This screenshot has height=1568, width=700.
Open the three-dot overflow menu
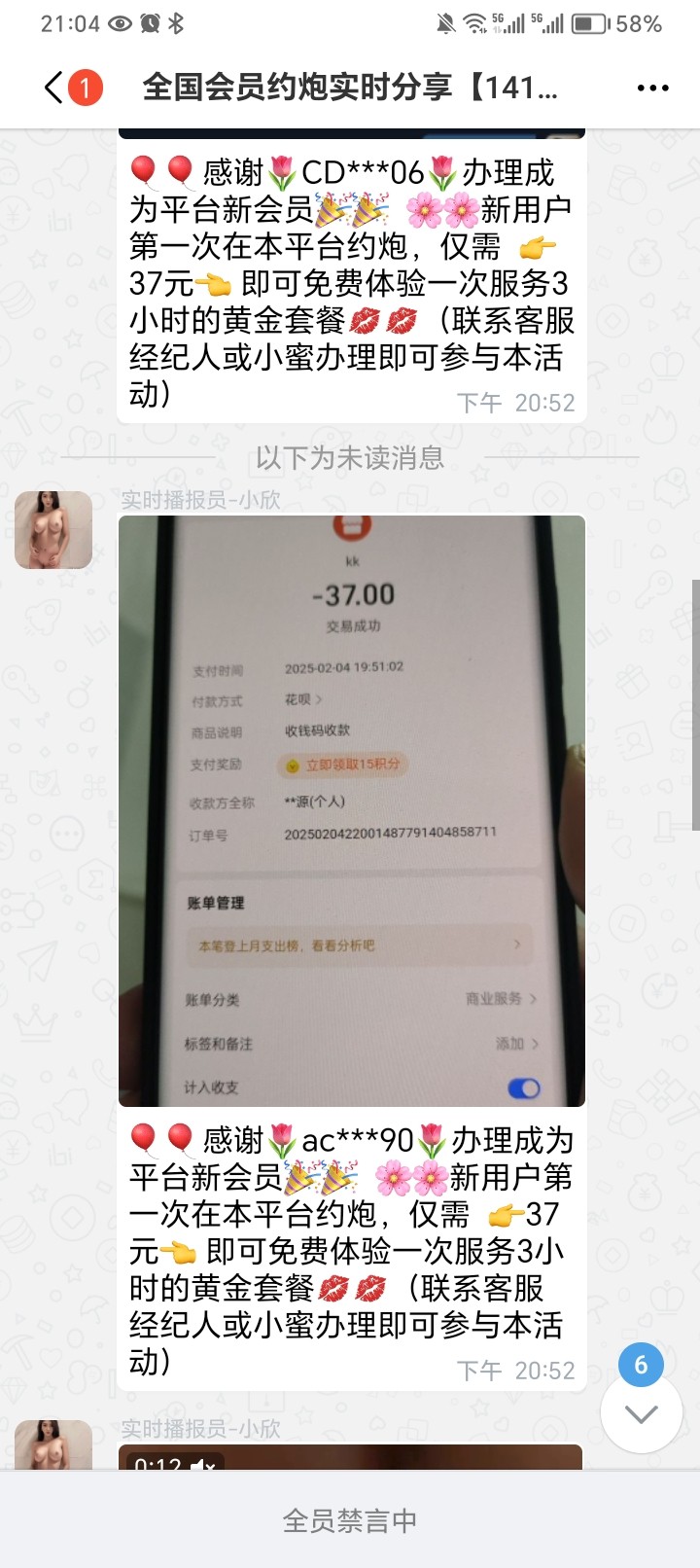[x=652, y=88]
